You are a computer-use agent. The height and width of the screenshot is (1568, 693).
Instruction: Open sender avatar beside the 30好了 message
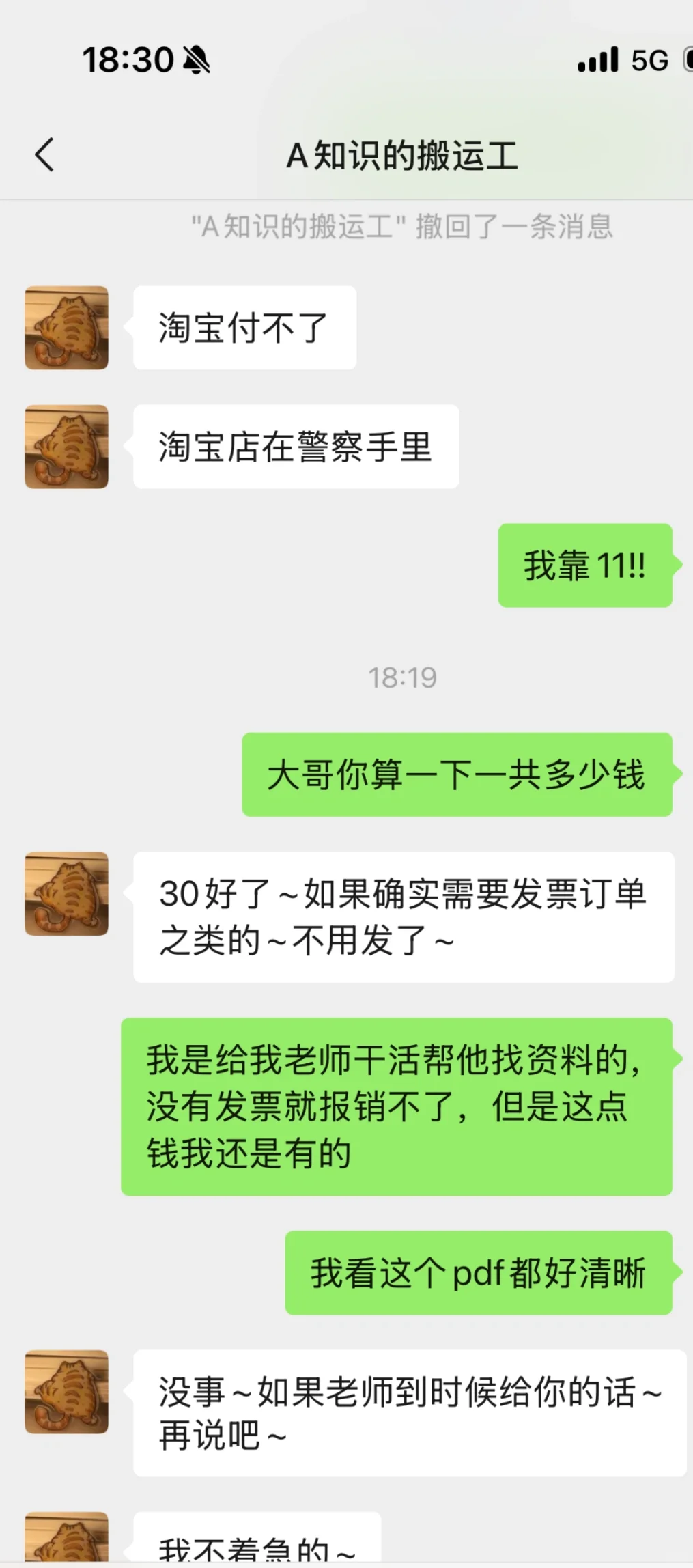point(66,893)
